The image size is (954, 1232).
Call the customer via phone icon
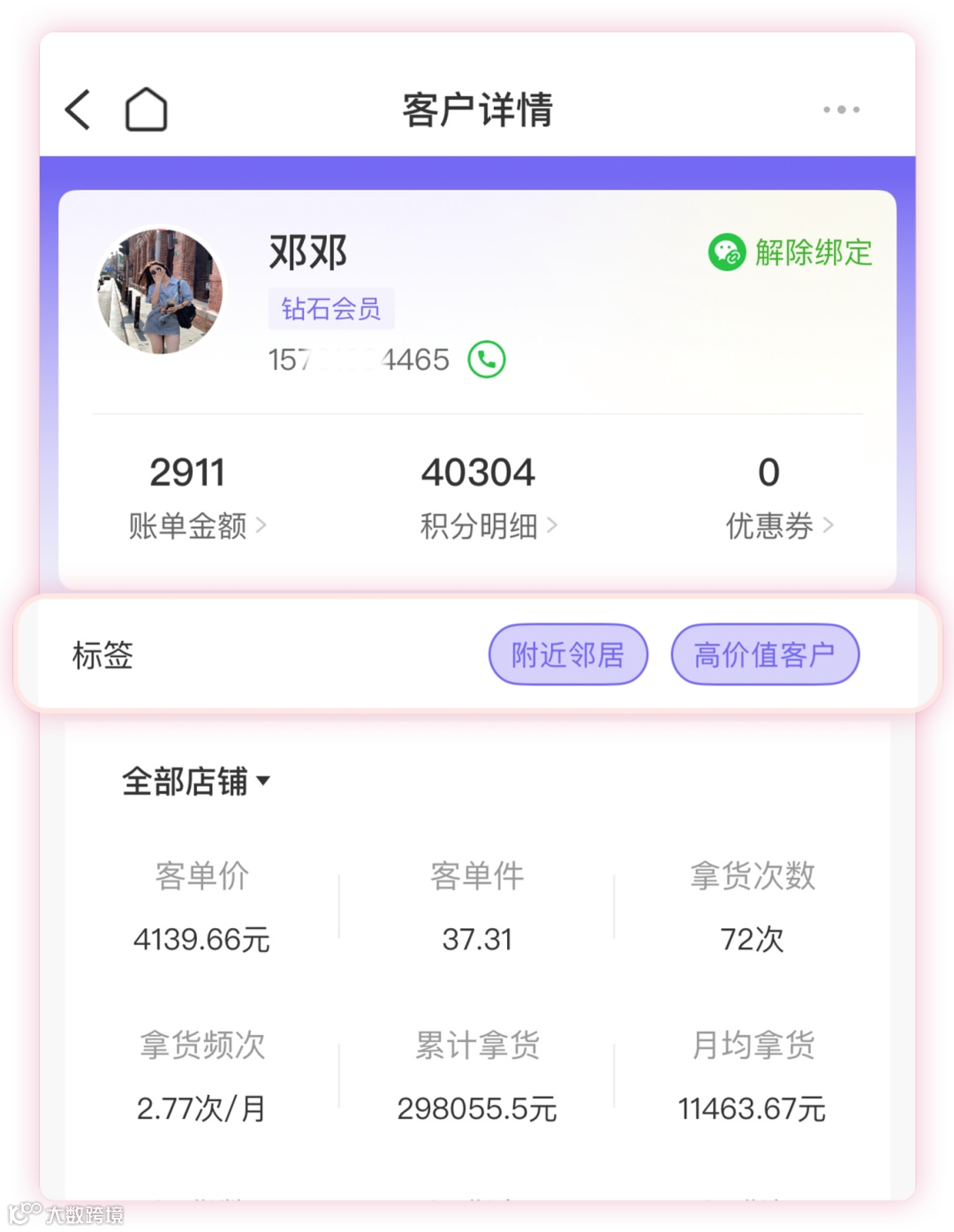(x=485, y=359)
